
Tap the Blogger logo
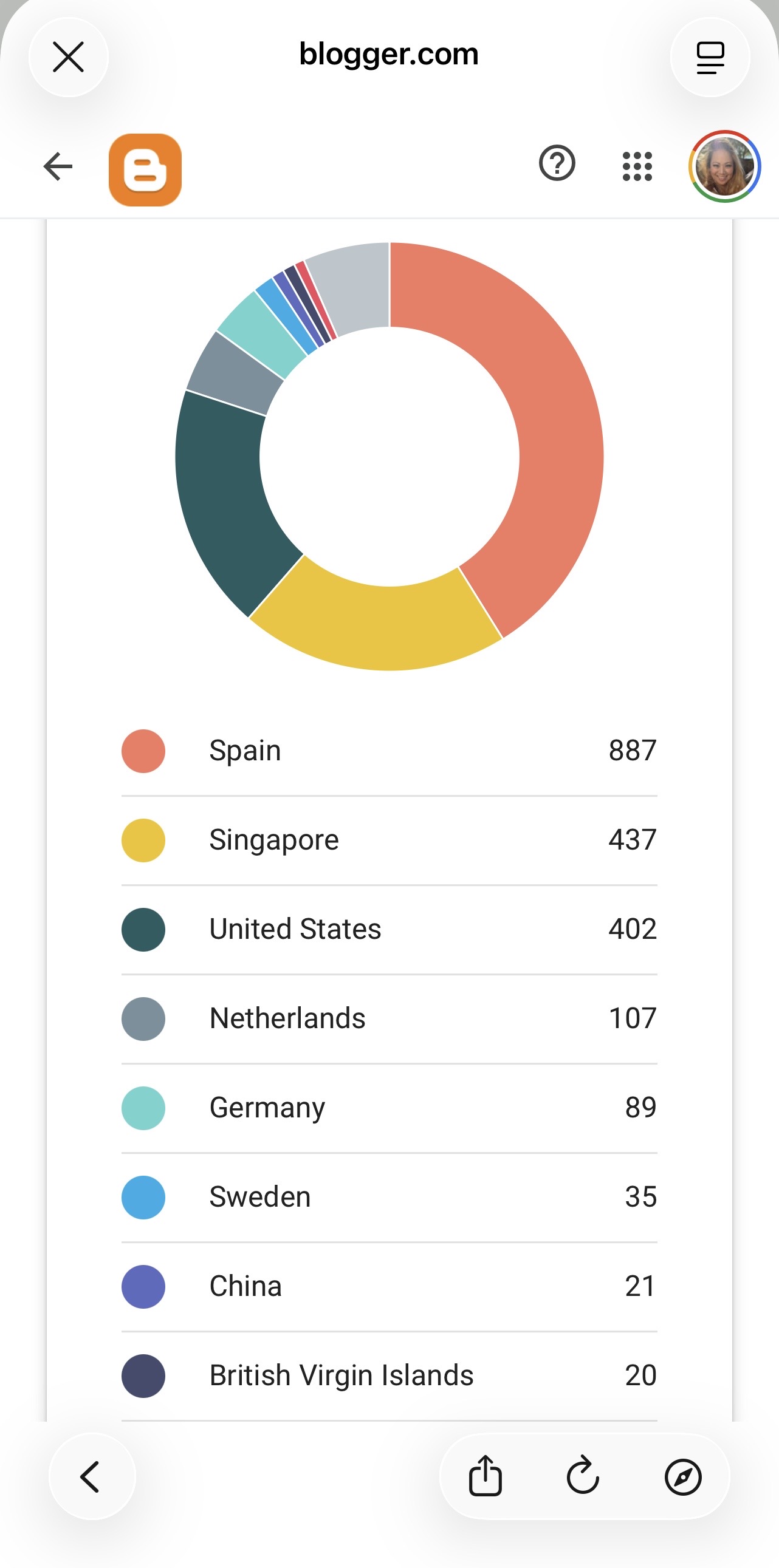[x=145, y=170]
